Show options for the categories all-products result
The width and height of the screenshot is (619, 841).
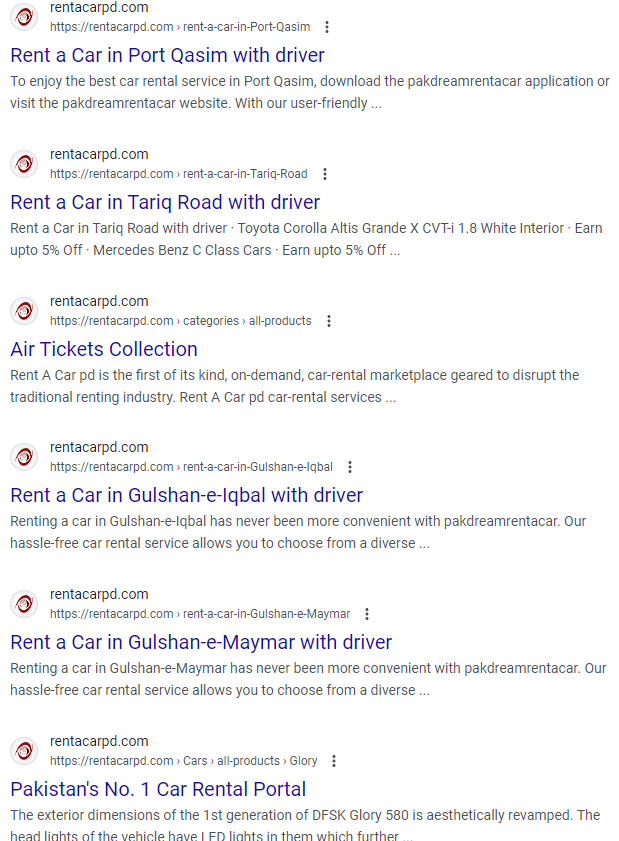tap(329, 321)
